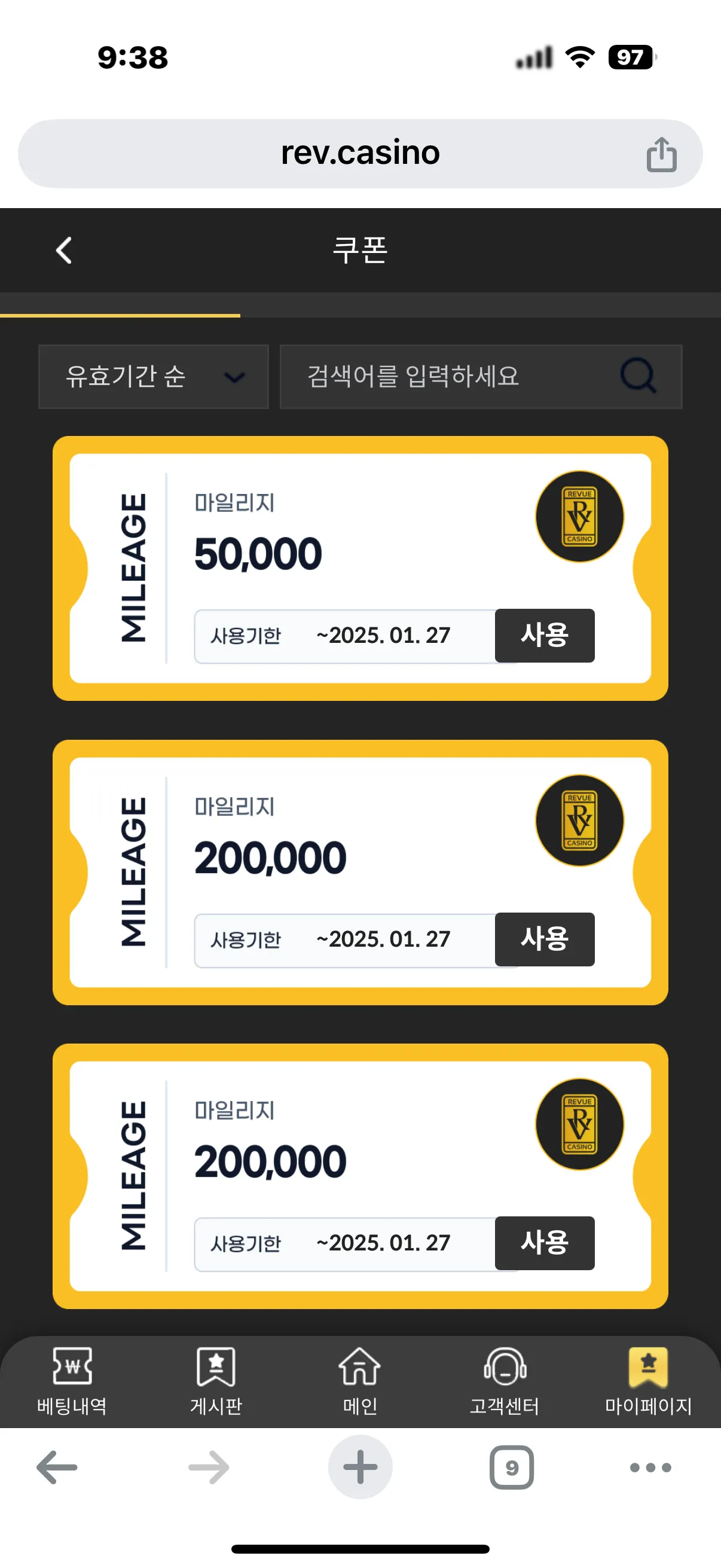Tap the rev.casino address bar

(359, 152)
